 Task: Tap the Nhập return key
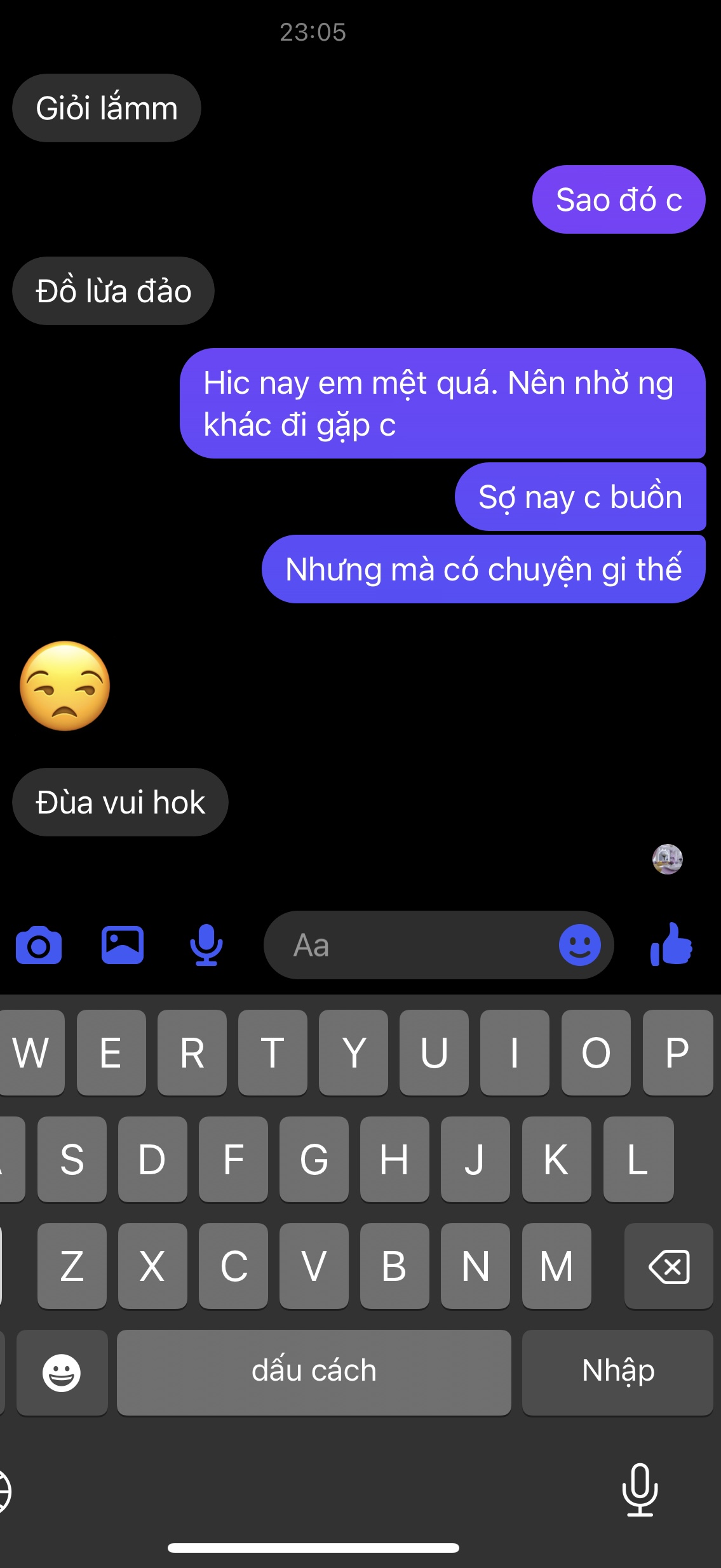(617, 1372)
